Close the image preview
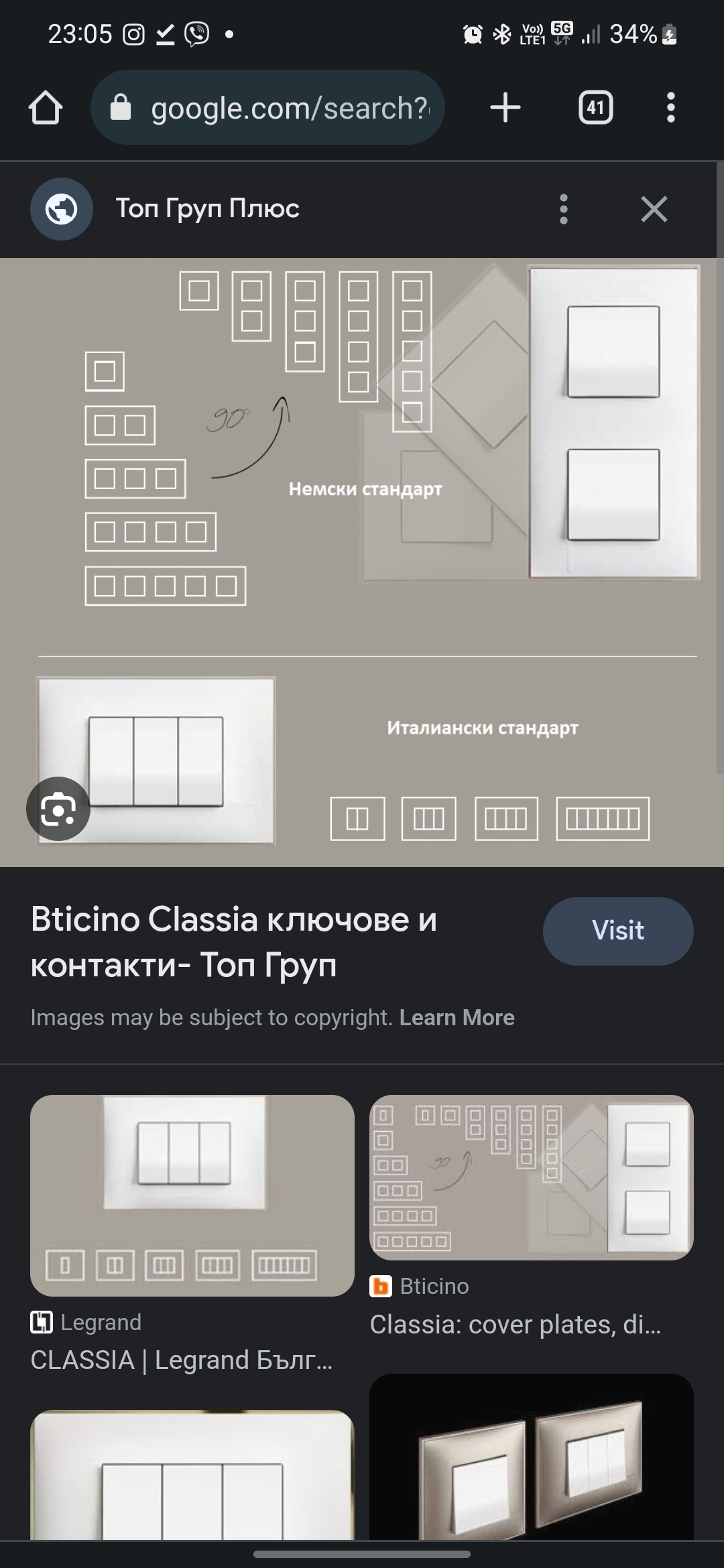724x1568 pixels. (654, 209)
